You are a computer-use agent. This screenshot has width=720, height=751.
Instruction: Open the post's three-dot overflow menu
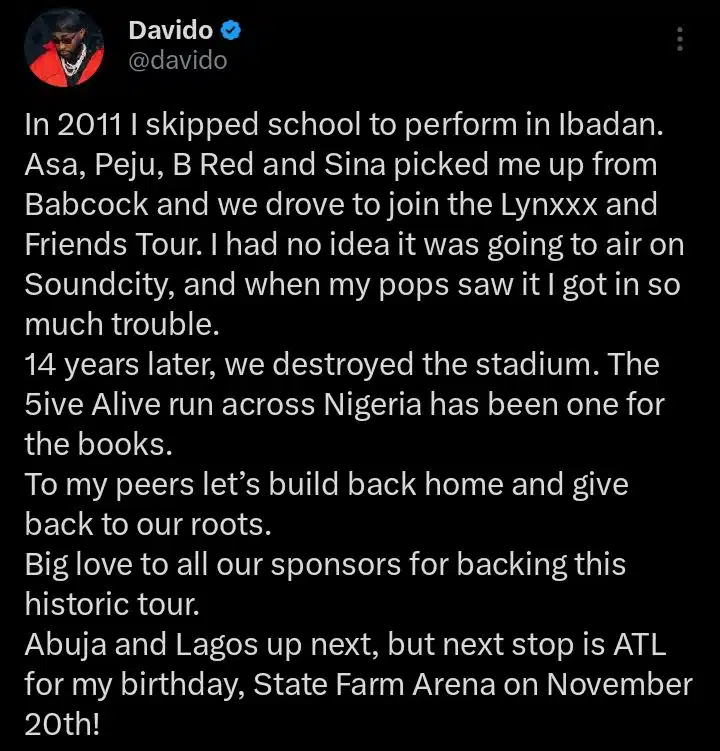click(680, 40)
